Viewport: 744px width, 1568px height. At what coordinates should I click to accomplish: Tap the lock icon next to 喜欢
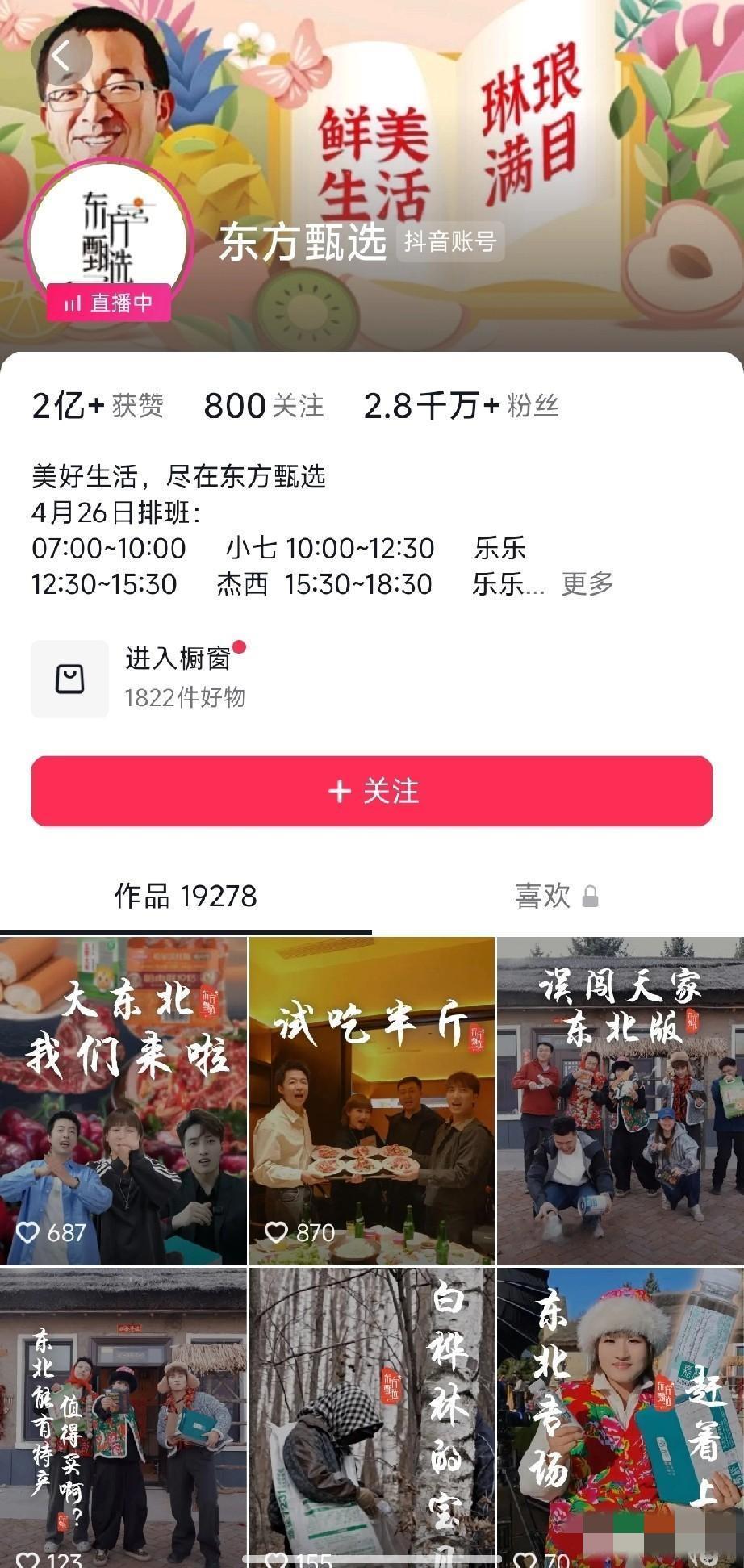click(591, 896)
